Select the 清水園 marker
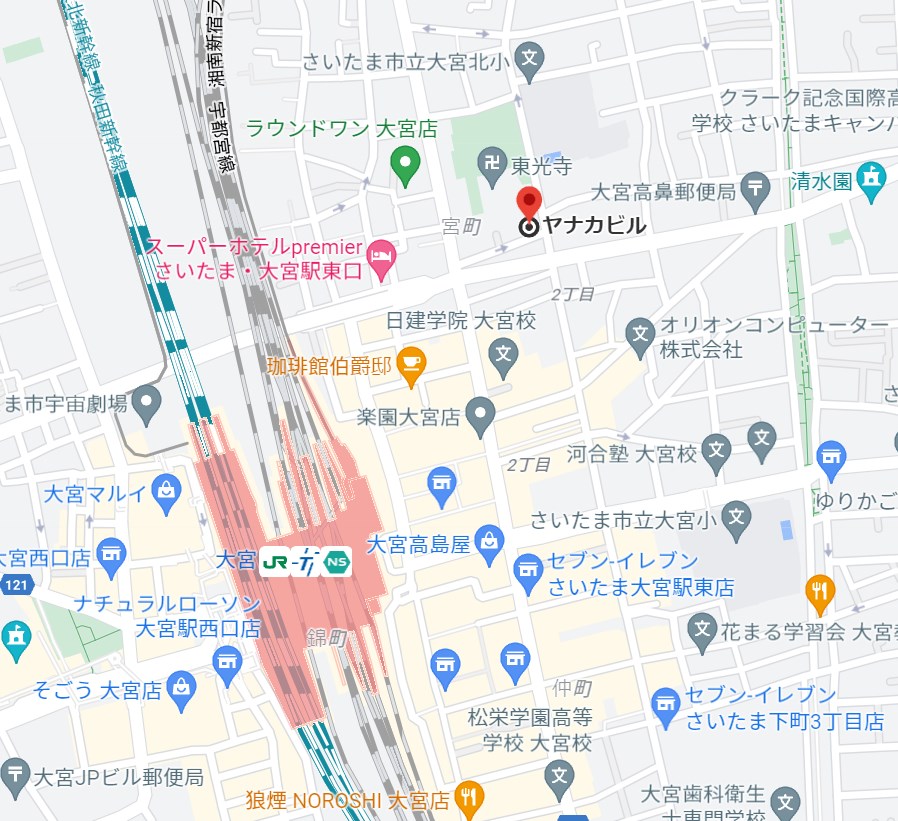The image size is (898, 821). pyautogui.click(x=872, y=178)
